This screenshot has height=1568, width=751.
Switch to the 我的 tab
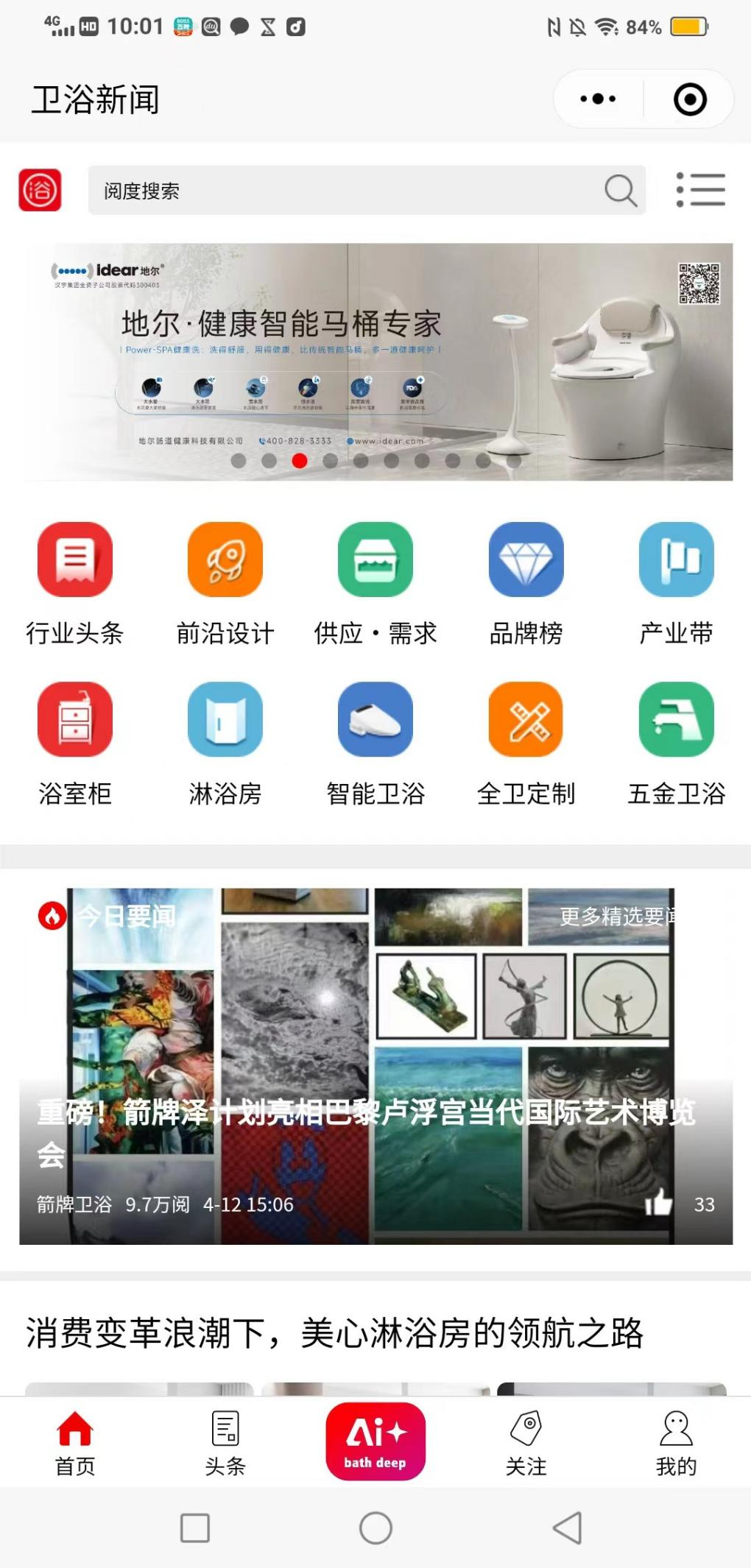coord(676,1443)
